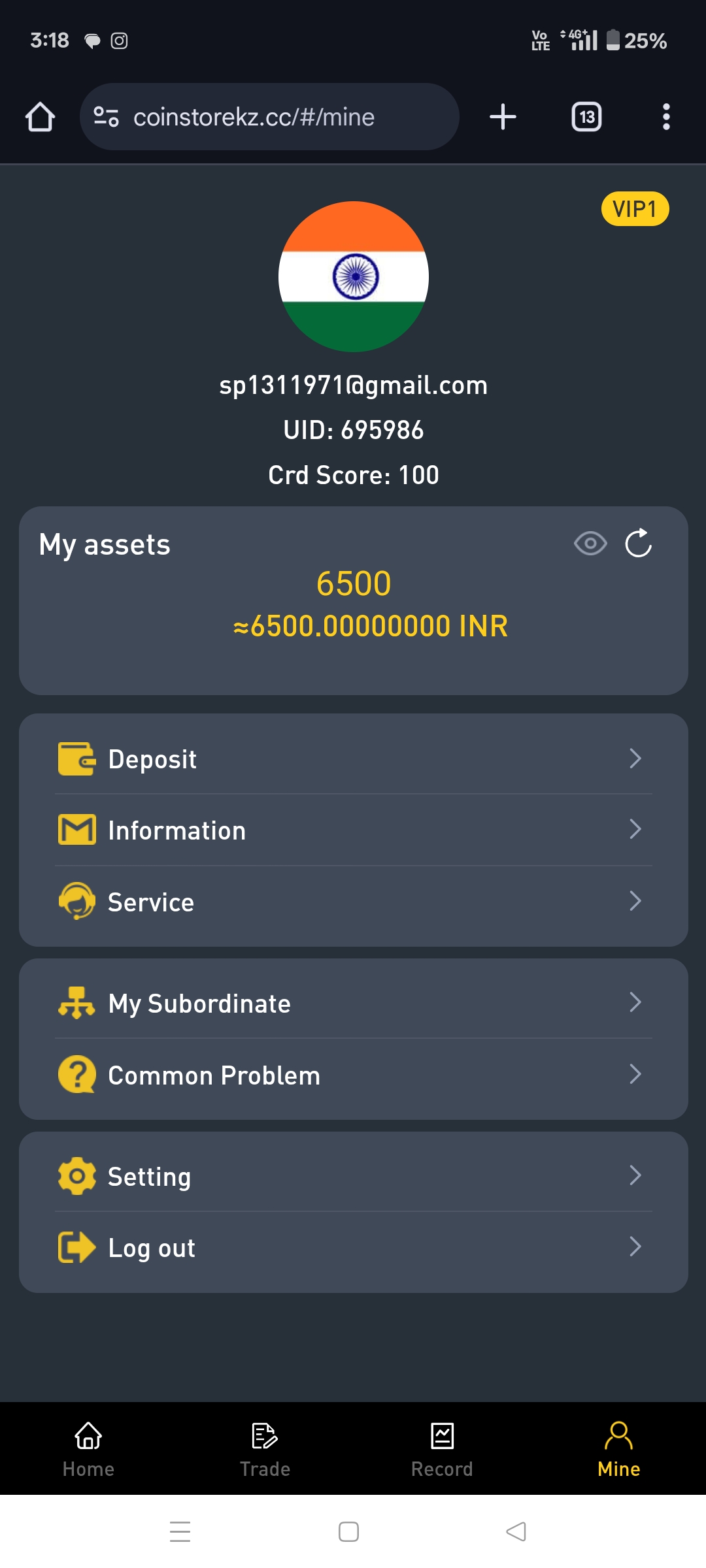Tap the browser address bar
Image resolution: width=706 pixels, height=1568 pixels.
click(x=269, y=117)
